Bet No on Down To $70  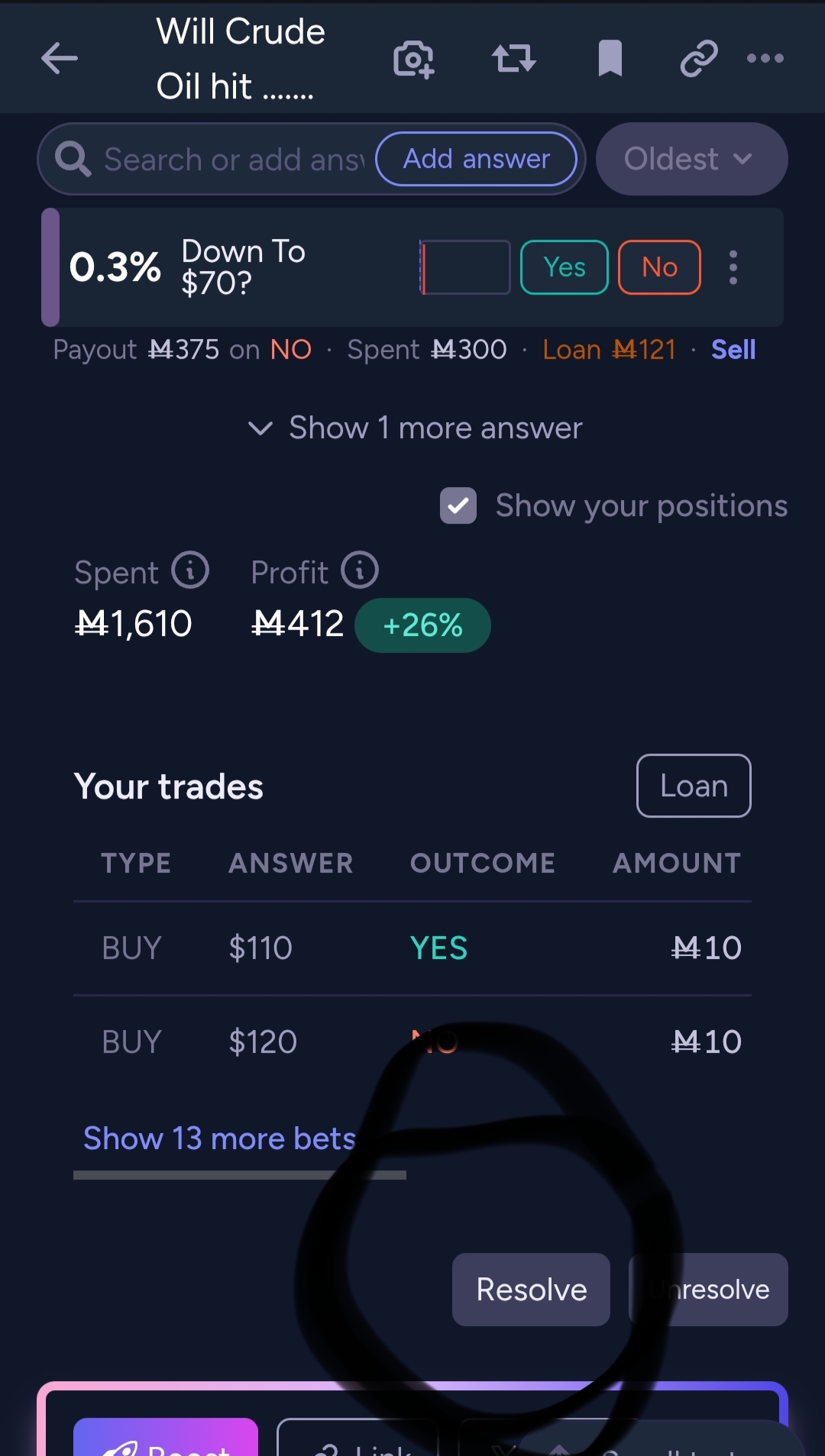[659, 267]
